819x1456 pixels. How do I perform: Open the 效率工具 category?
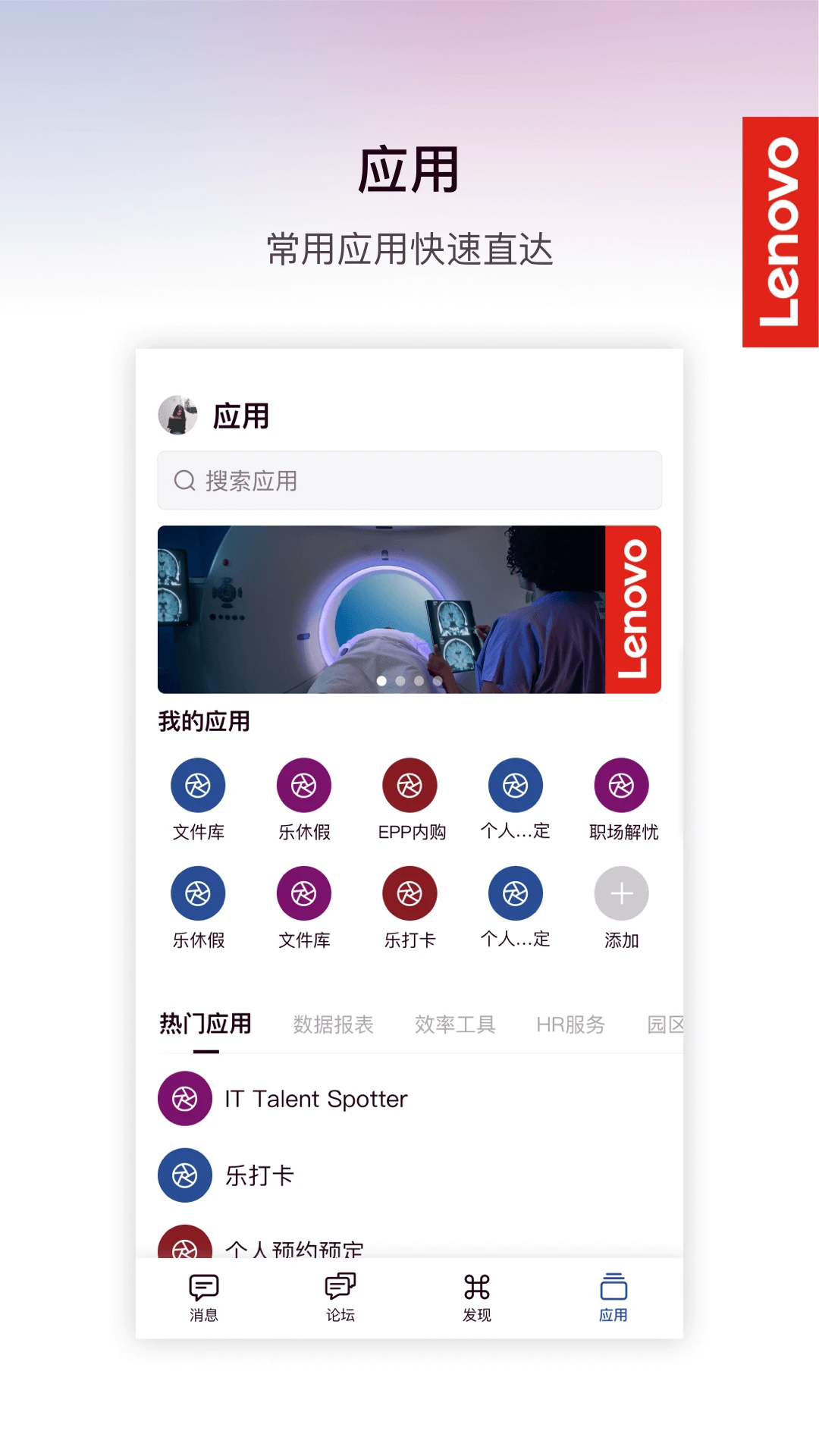point(455,1024)
